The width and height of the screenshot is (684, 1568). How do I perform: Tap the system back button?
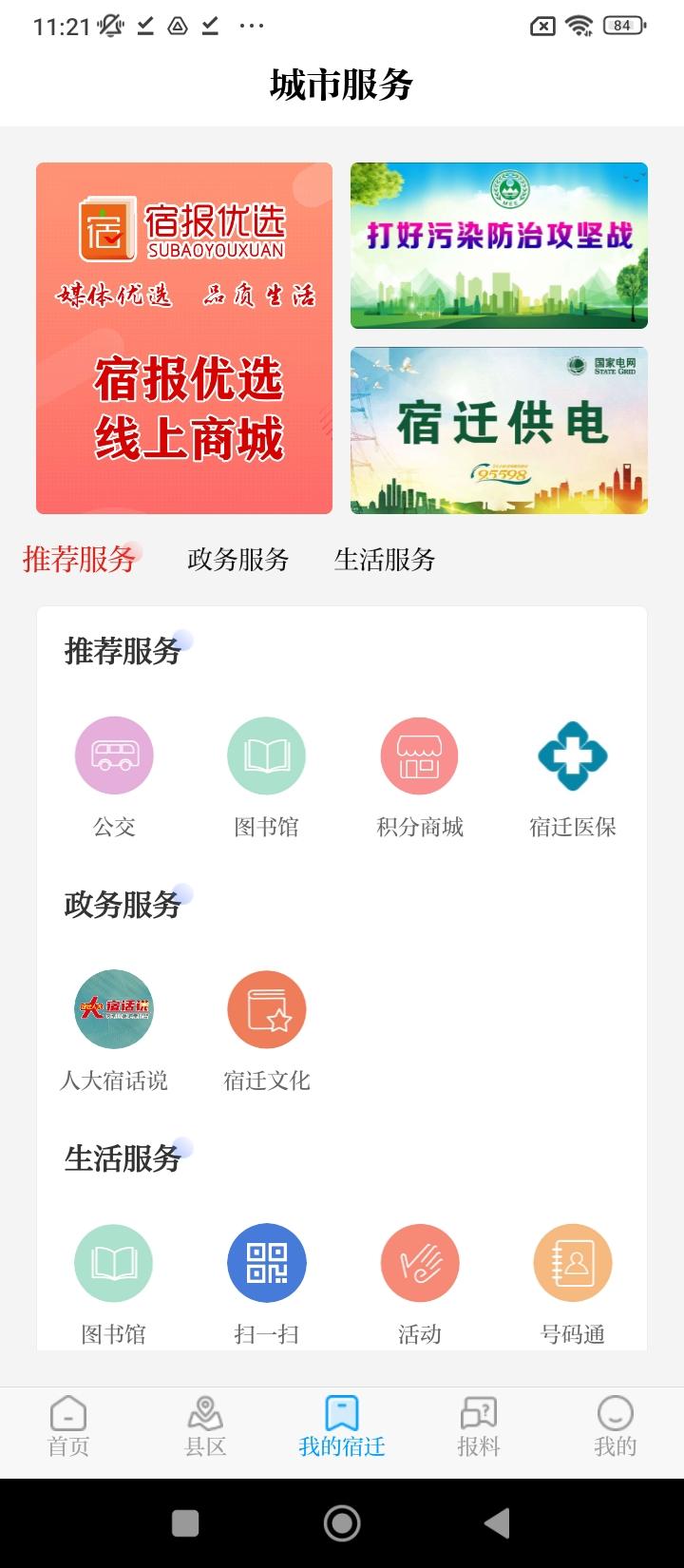coord(497,1523)
